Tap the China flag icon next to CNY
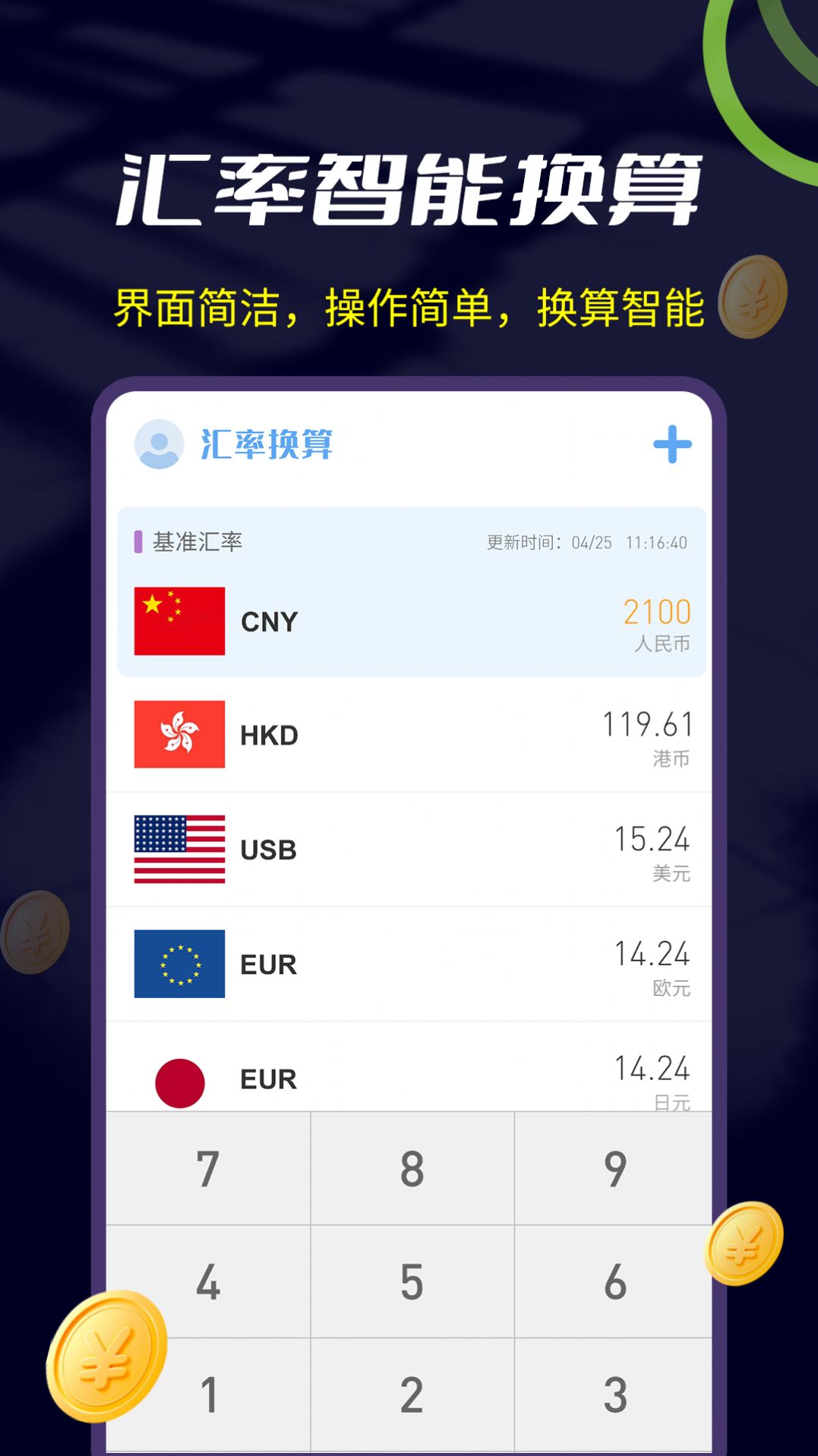This screenshot has height=1456, width=818. pyautogui.click(x=179, y=621)
